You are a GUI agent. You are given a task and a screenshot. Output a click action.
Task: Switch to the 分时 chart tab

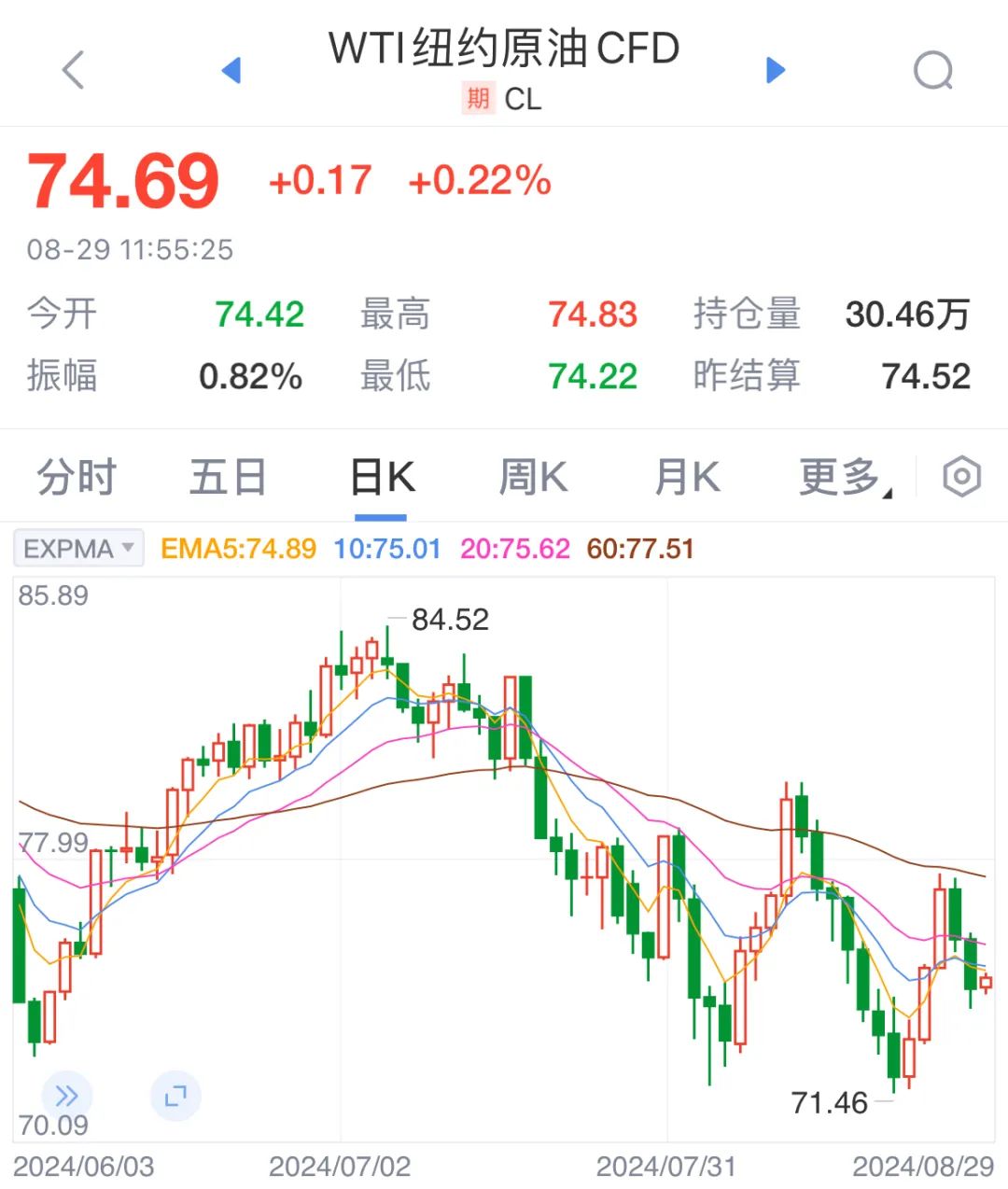[x=77, y=478]
